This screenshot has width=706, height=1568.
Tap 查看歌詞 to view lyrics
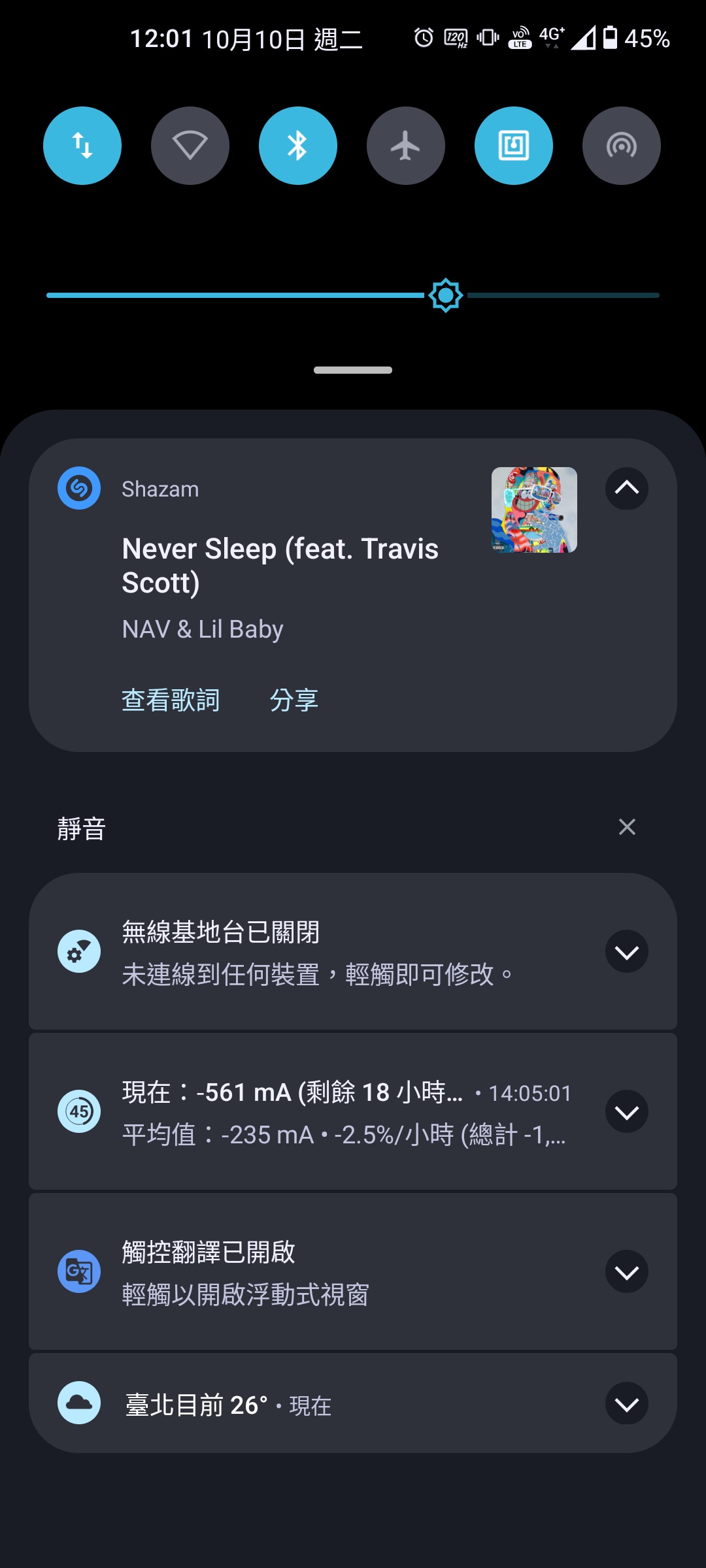171,700
